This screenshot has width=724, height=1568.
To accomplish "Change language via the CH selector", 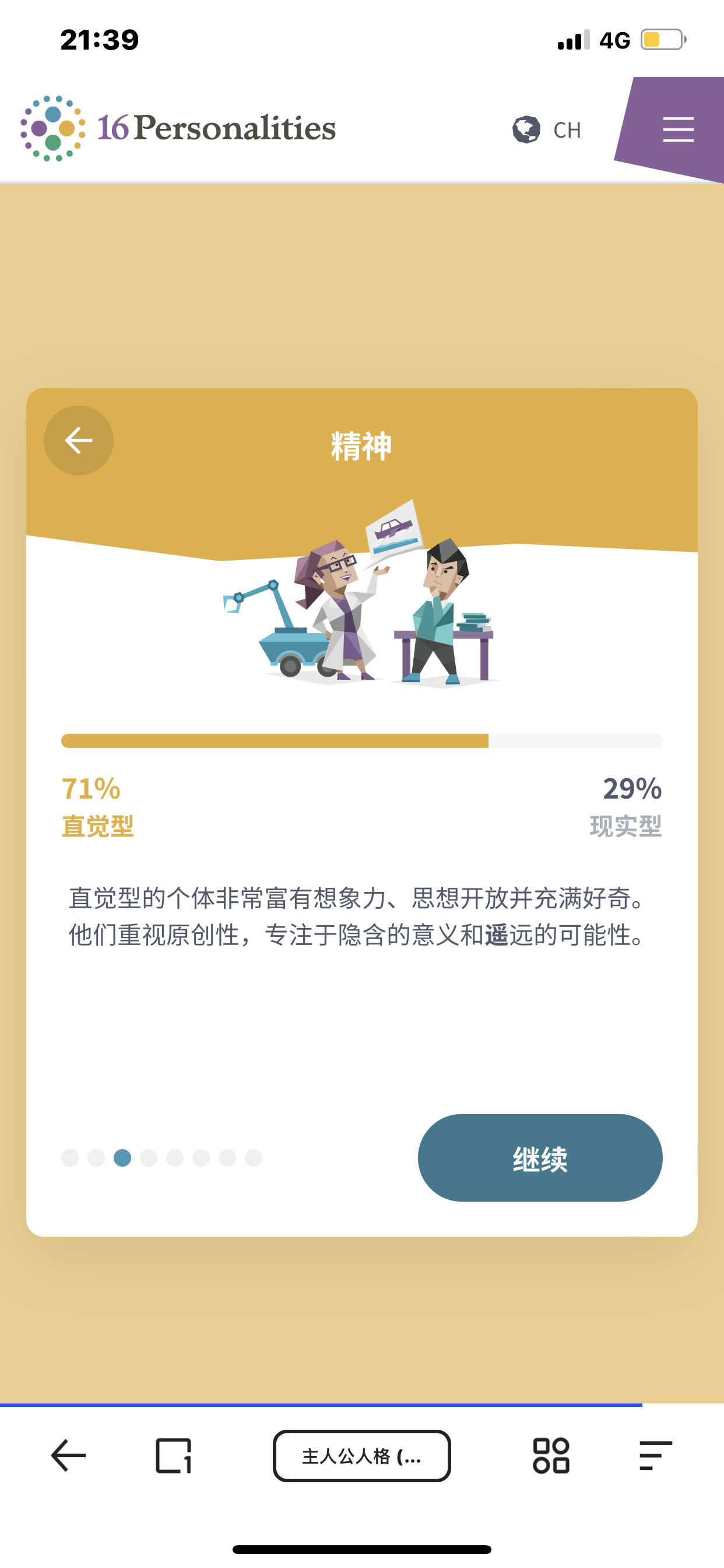I will [547, 129].
